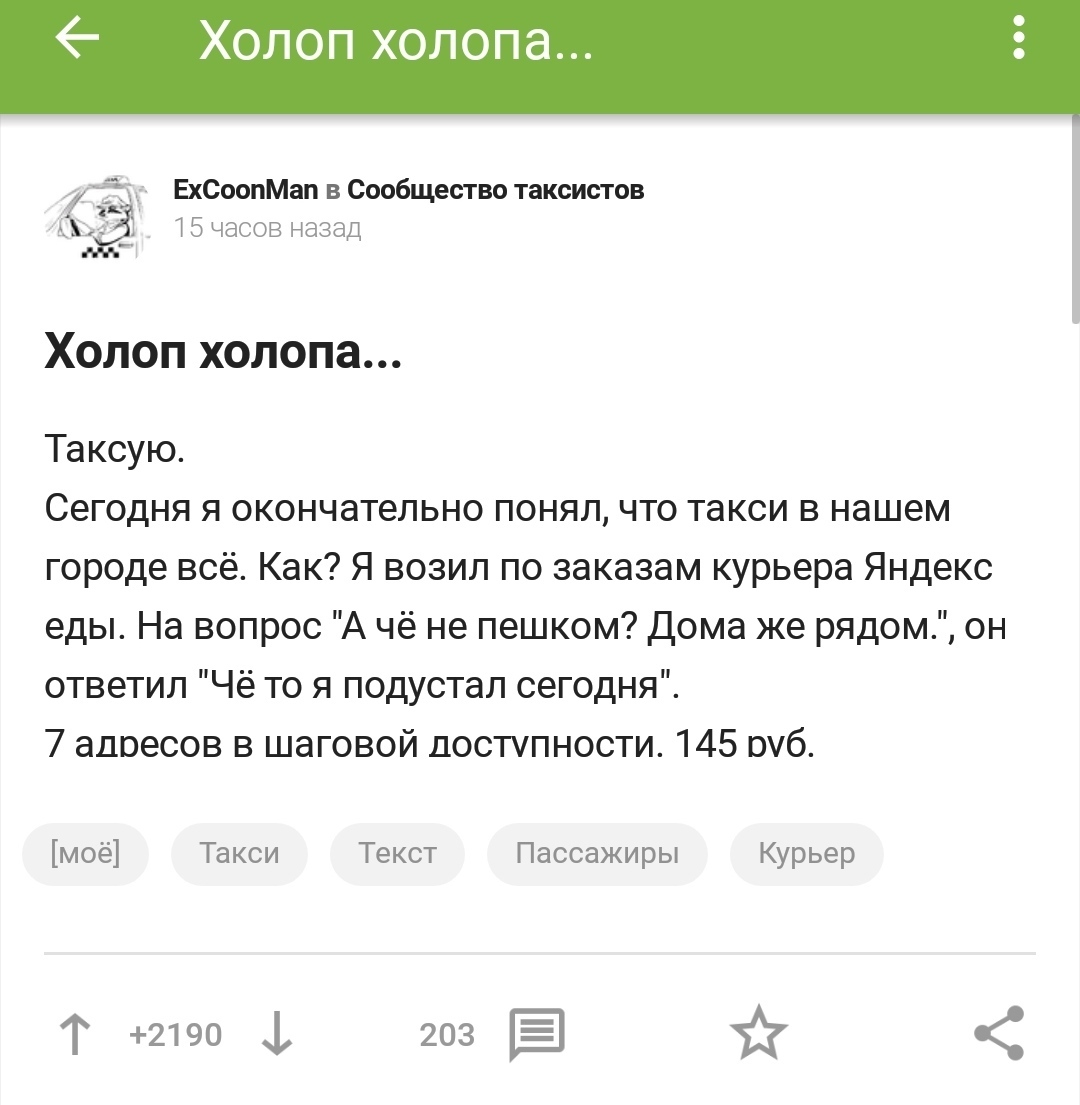
Task: Open the three-dot overflow menu
Action: pos(1018,40)
